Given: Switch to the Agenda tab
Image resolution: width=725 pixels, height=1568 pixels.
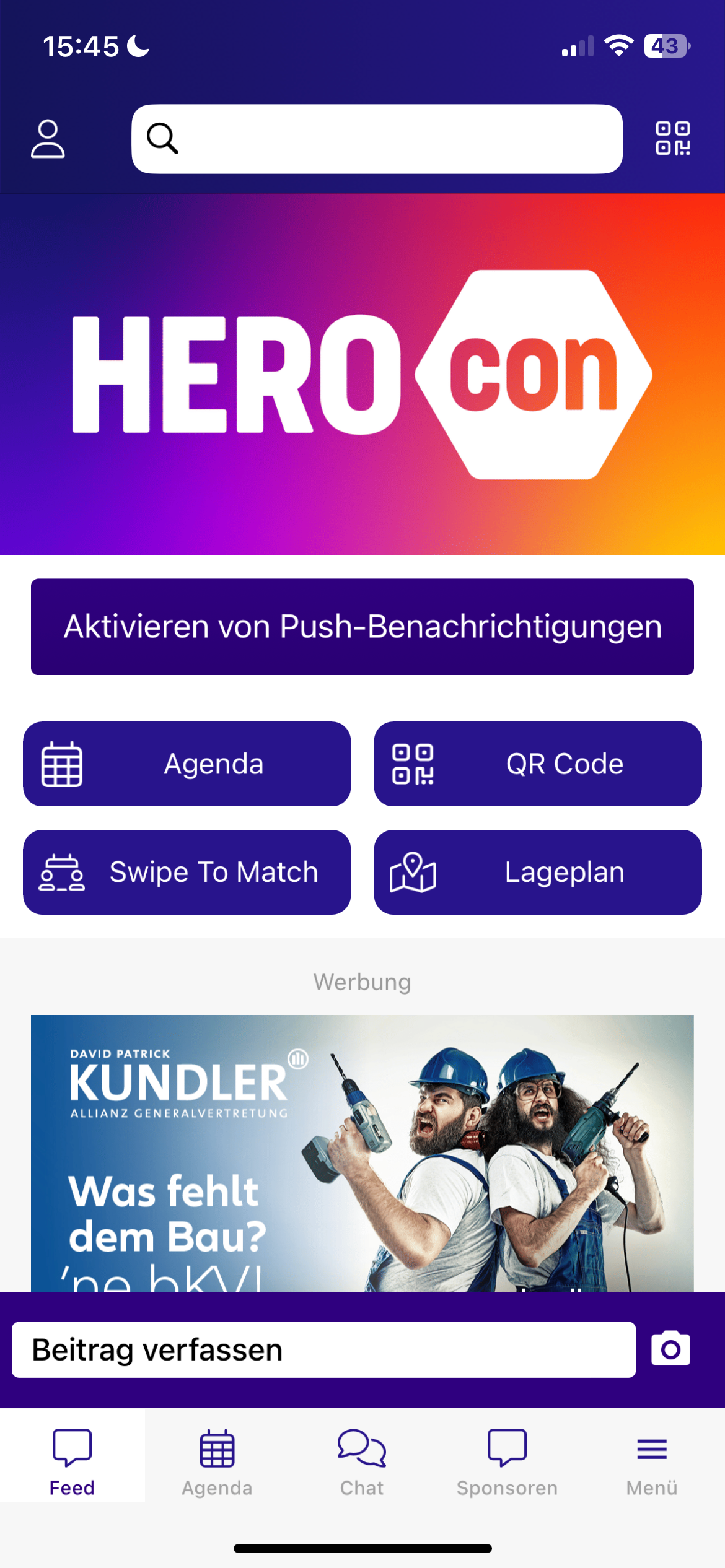Looking at the screenshot, I should tap(217, 1461).
